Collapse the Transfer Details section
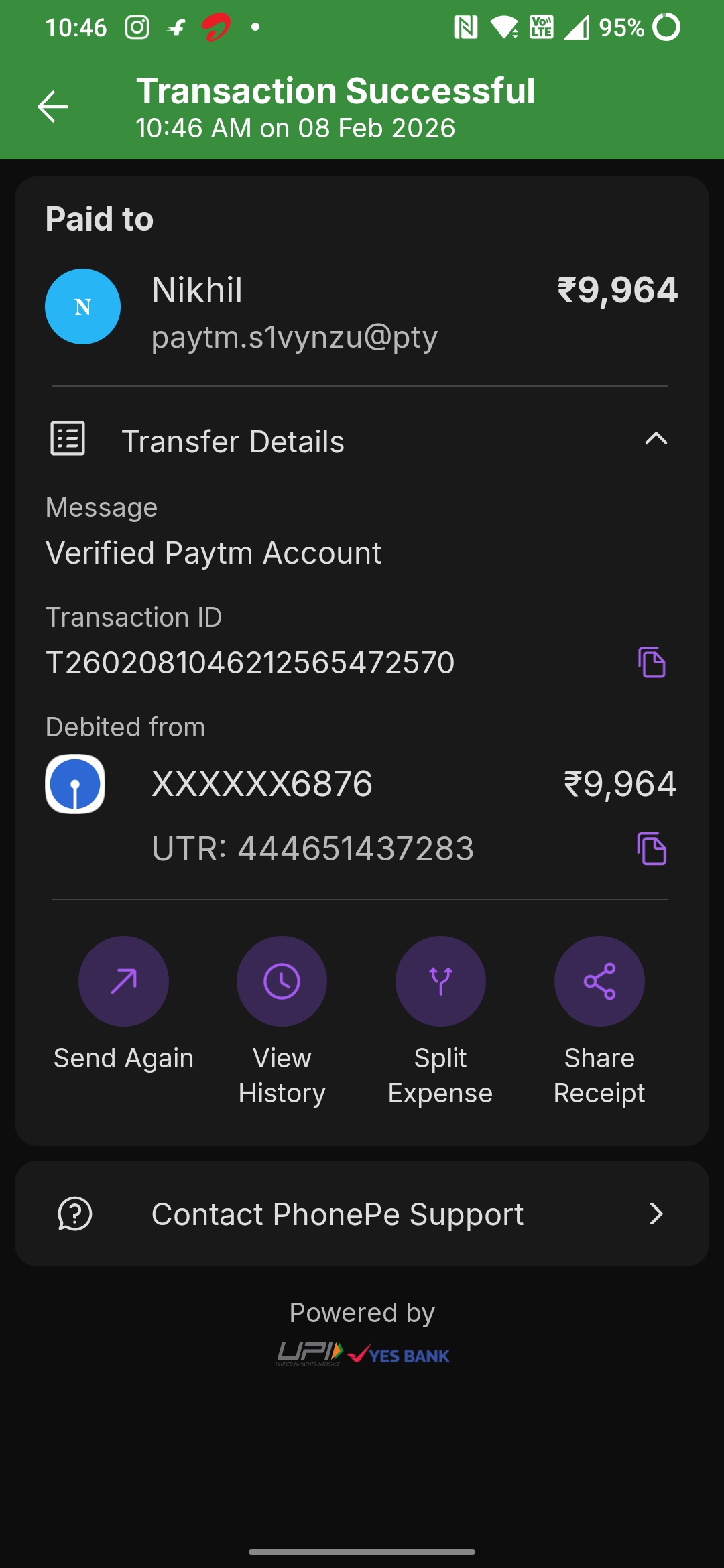724x1568 pixels. [x=656, y=440]
